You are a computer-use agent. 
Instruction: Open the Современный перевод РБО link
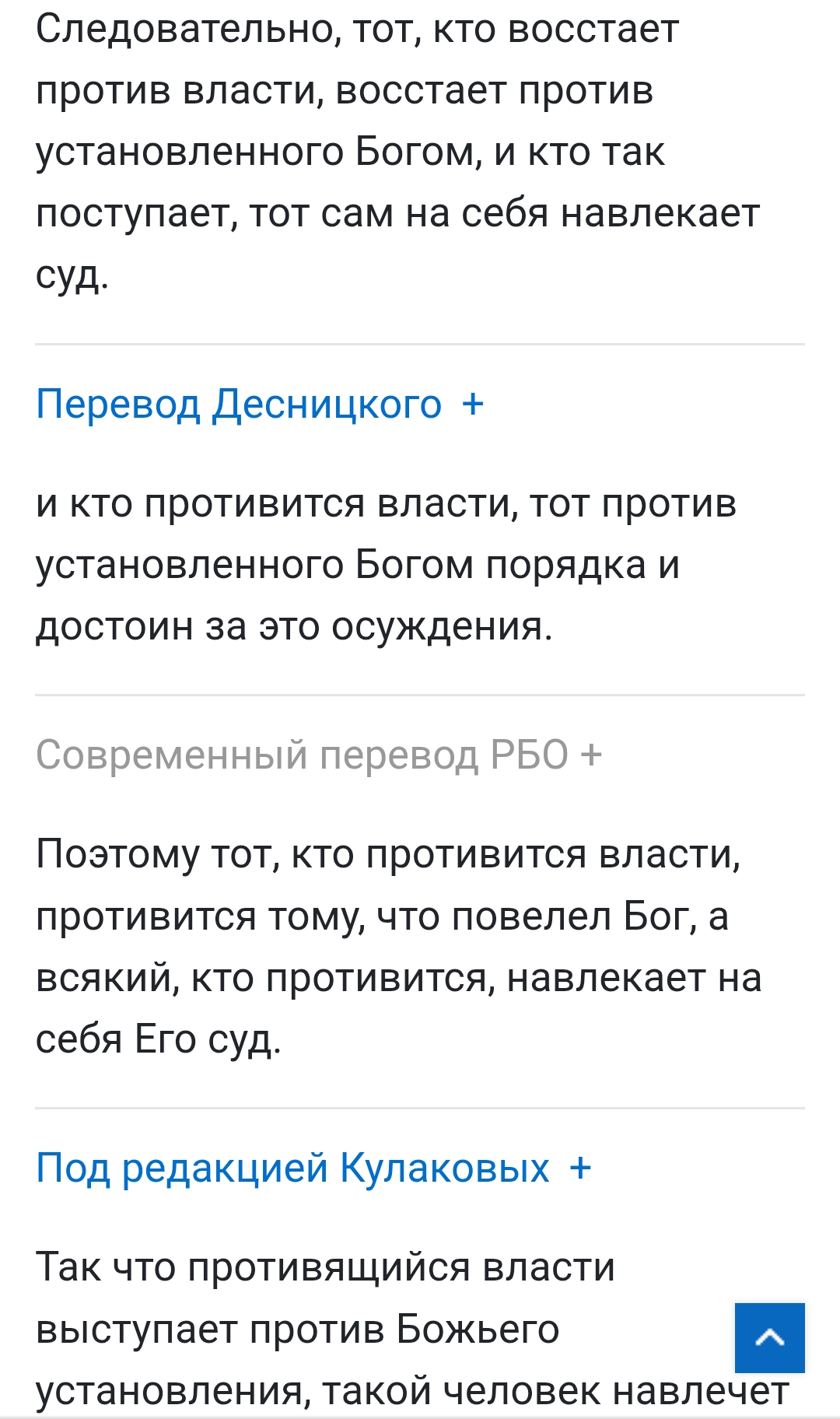302,755
